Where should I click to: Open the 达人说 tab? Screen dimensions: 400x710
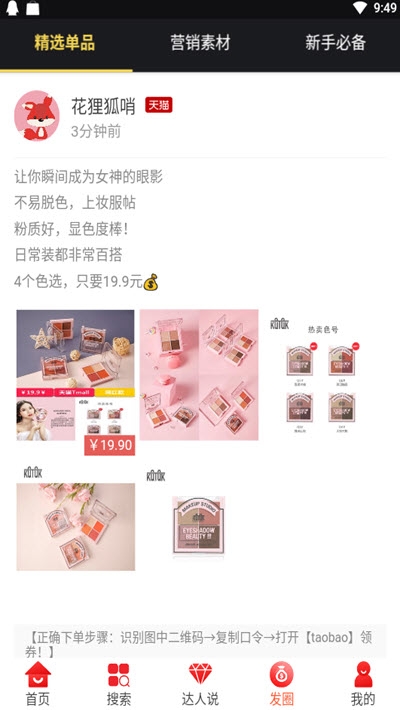(200, 684)
